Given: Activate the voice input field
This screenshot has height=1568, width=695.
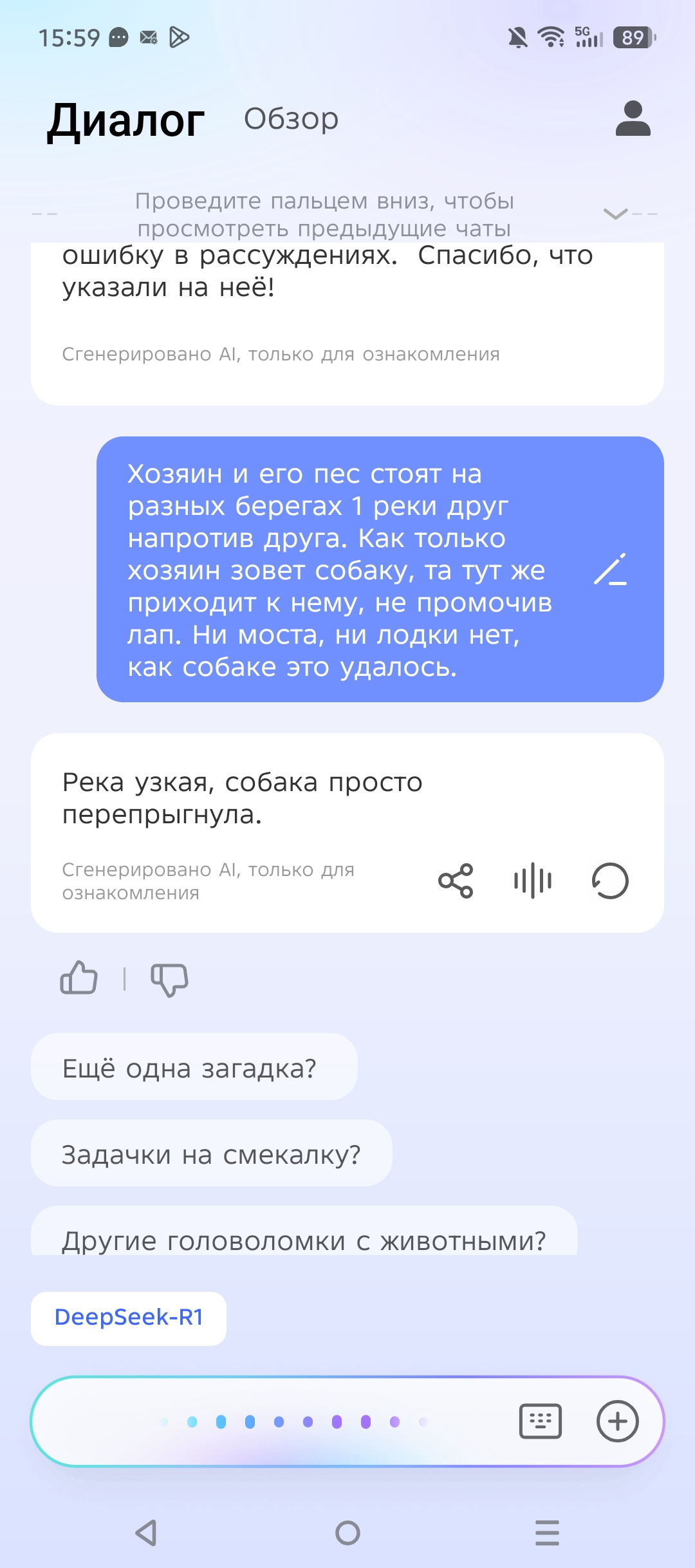Looking at the screenshot, I should click(x=293, y=1421).
